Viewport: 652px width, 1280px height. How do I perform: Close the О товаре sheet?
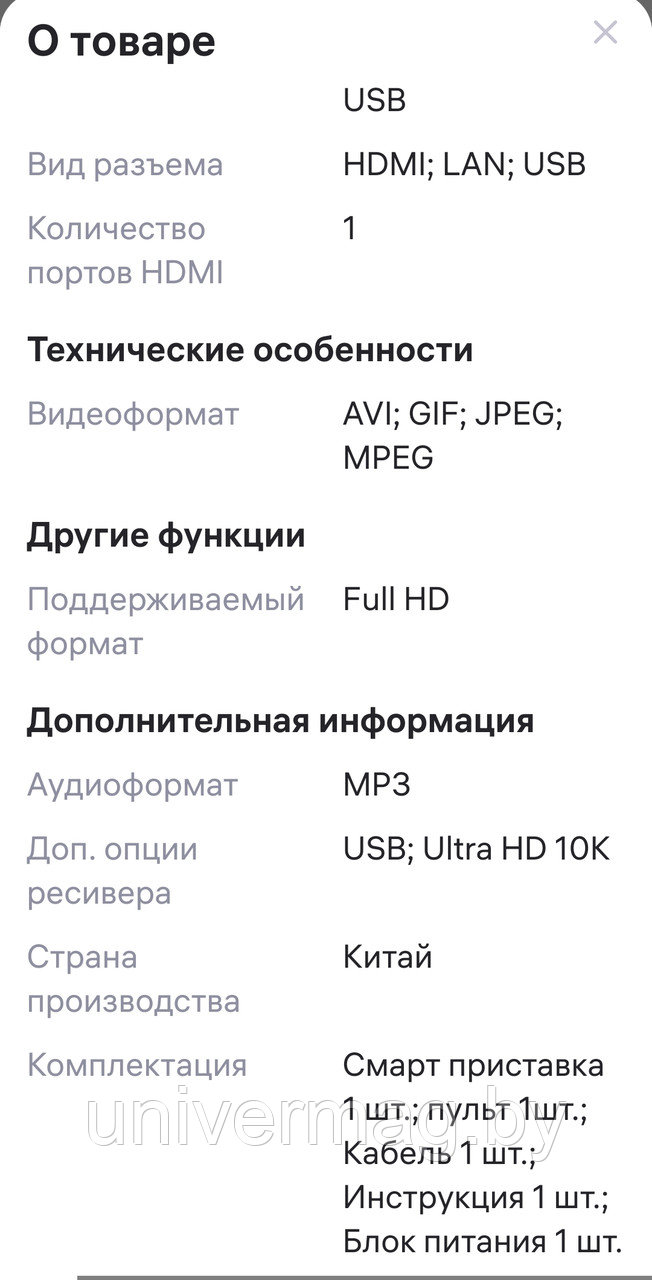[x=605, y=33]
